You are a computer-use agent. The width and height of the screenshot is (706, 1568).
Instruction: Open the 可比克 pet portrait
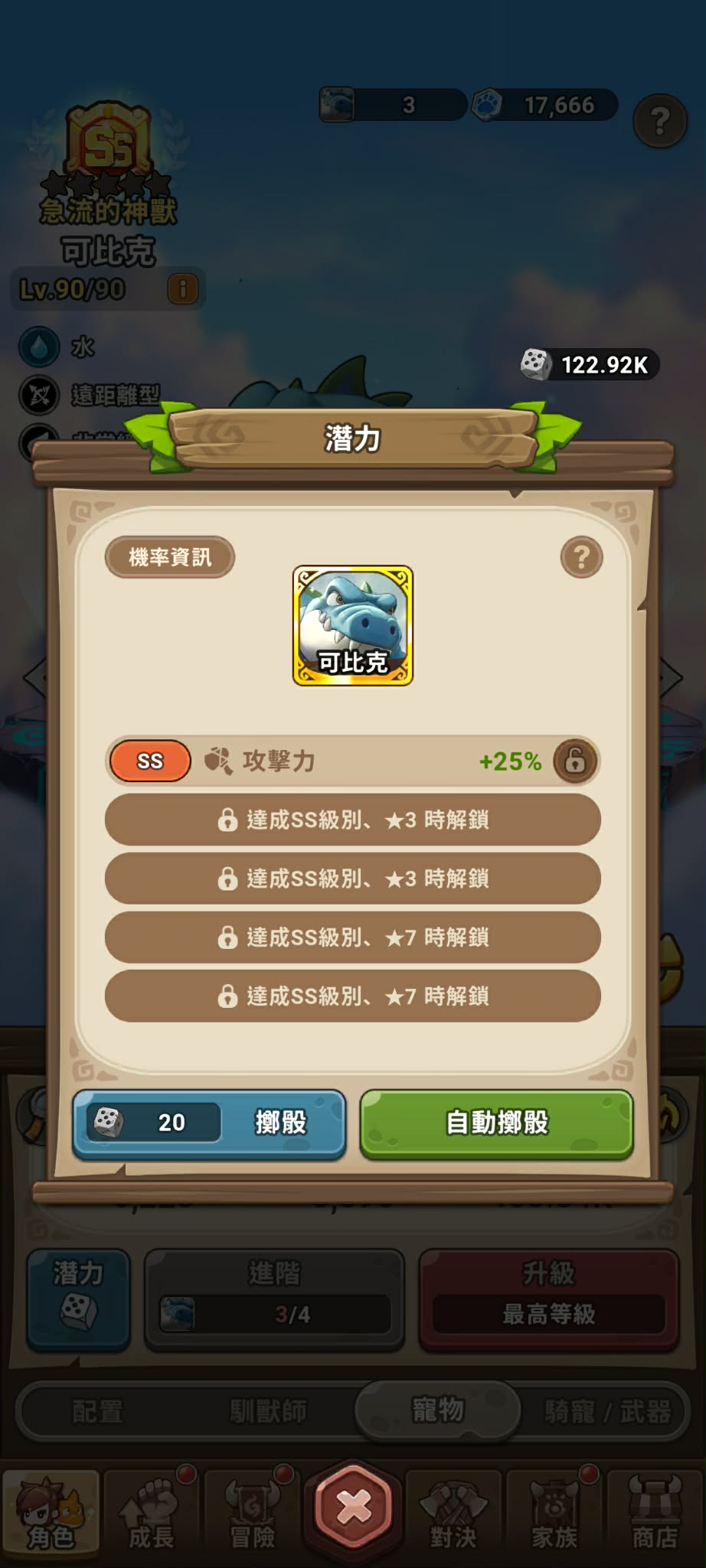click(353, 626)
